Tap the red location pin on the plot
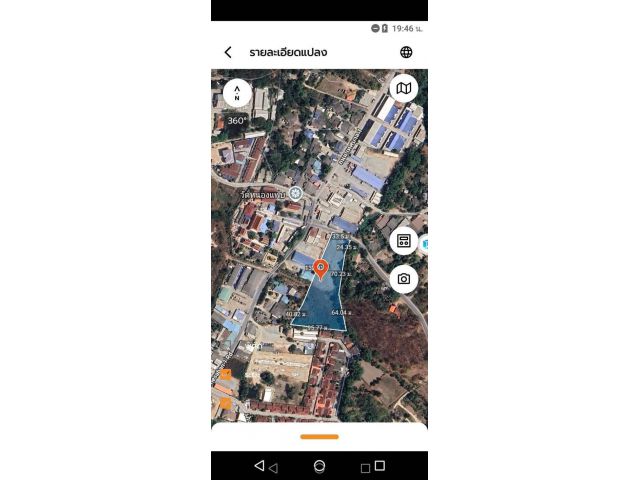640x480 pixels. point(320,269)
